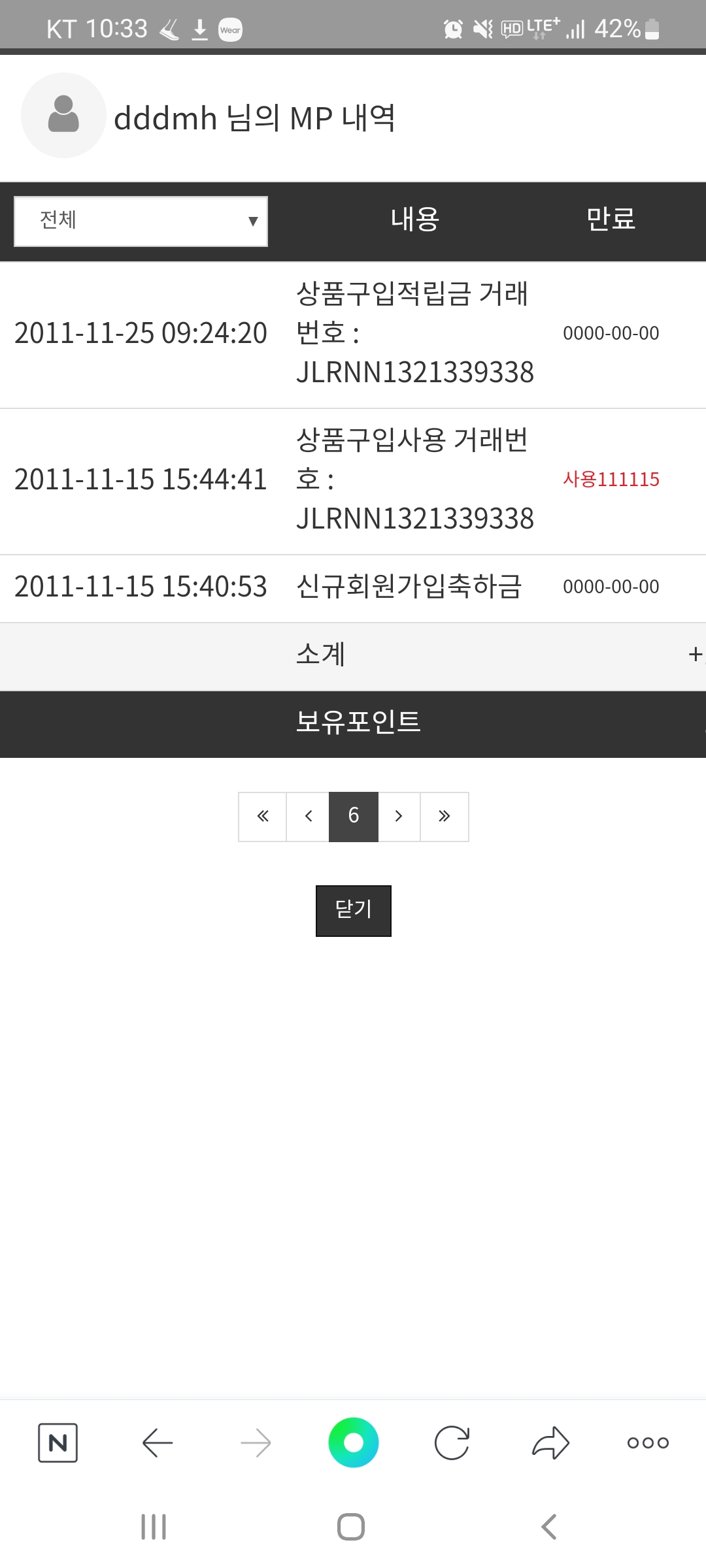Image resolution: width=706 pixels, height=1568 pixels.
Task: Select page 6 in pagination
Action: click(x=354, y=816)
